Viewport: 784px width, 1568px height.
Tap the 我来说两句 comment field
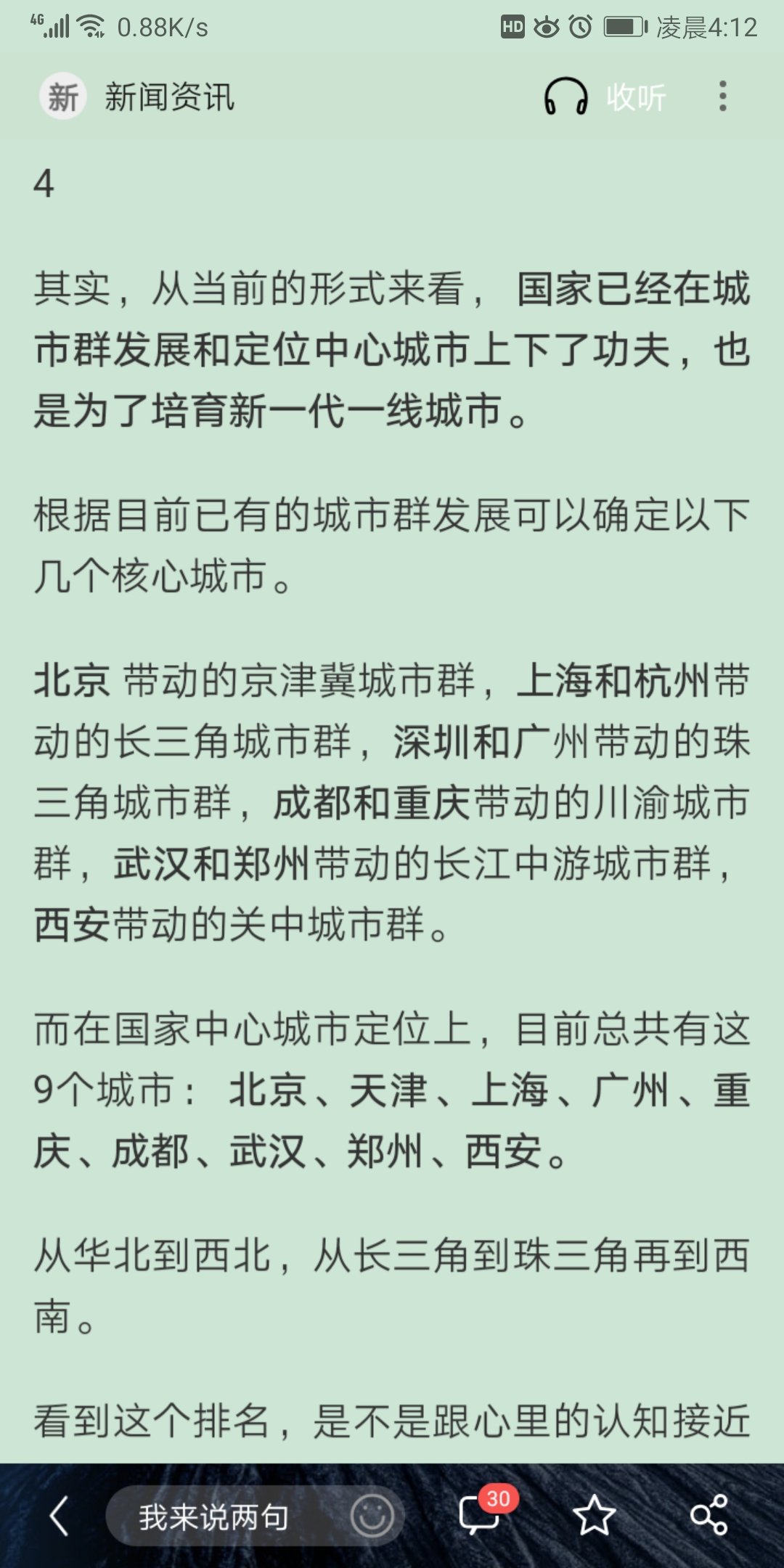coord(214,1516)
